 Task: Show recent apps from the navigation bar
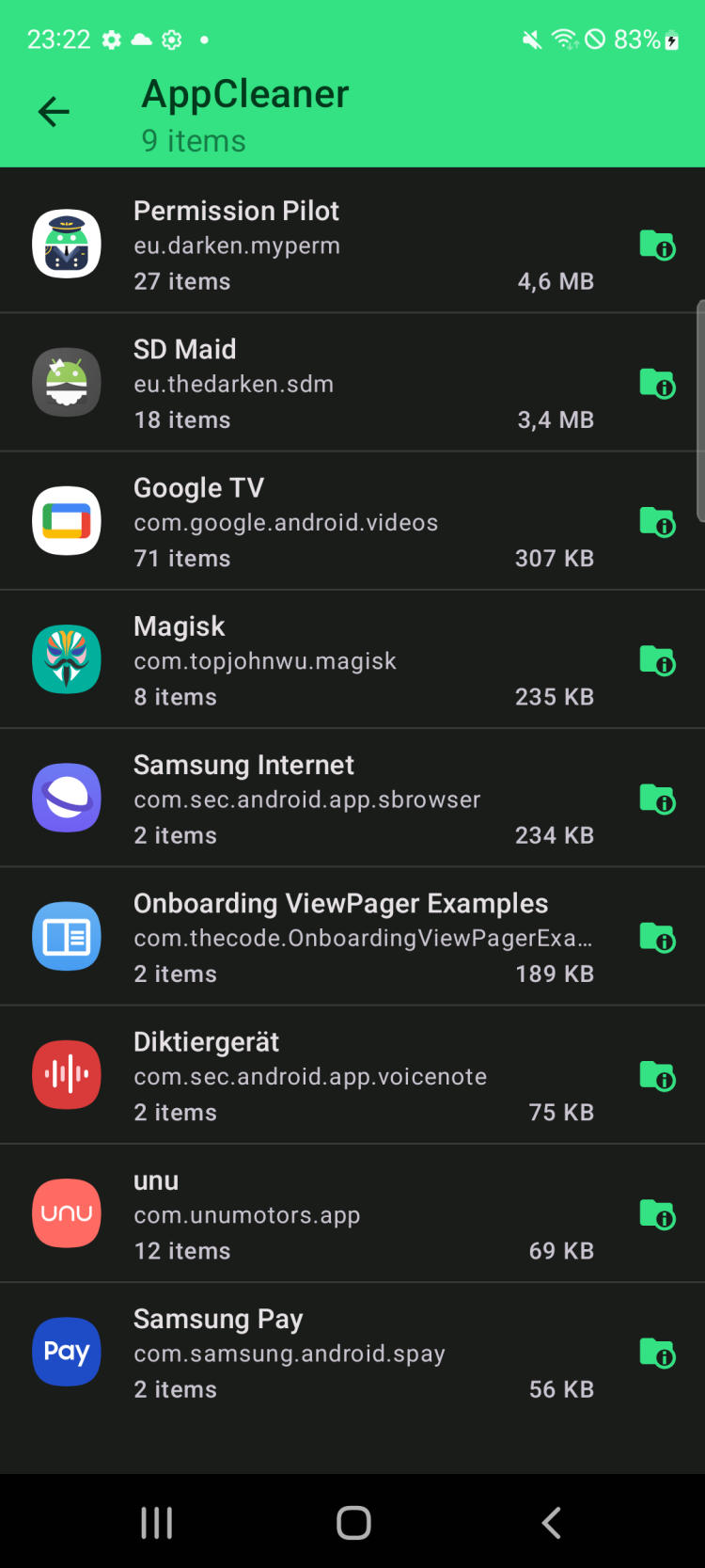point(157,1523)
